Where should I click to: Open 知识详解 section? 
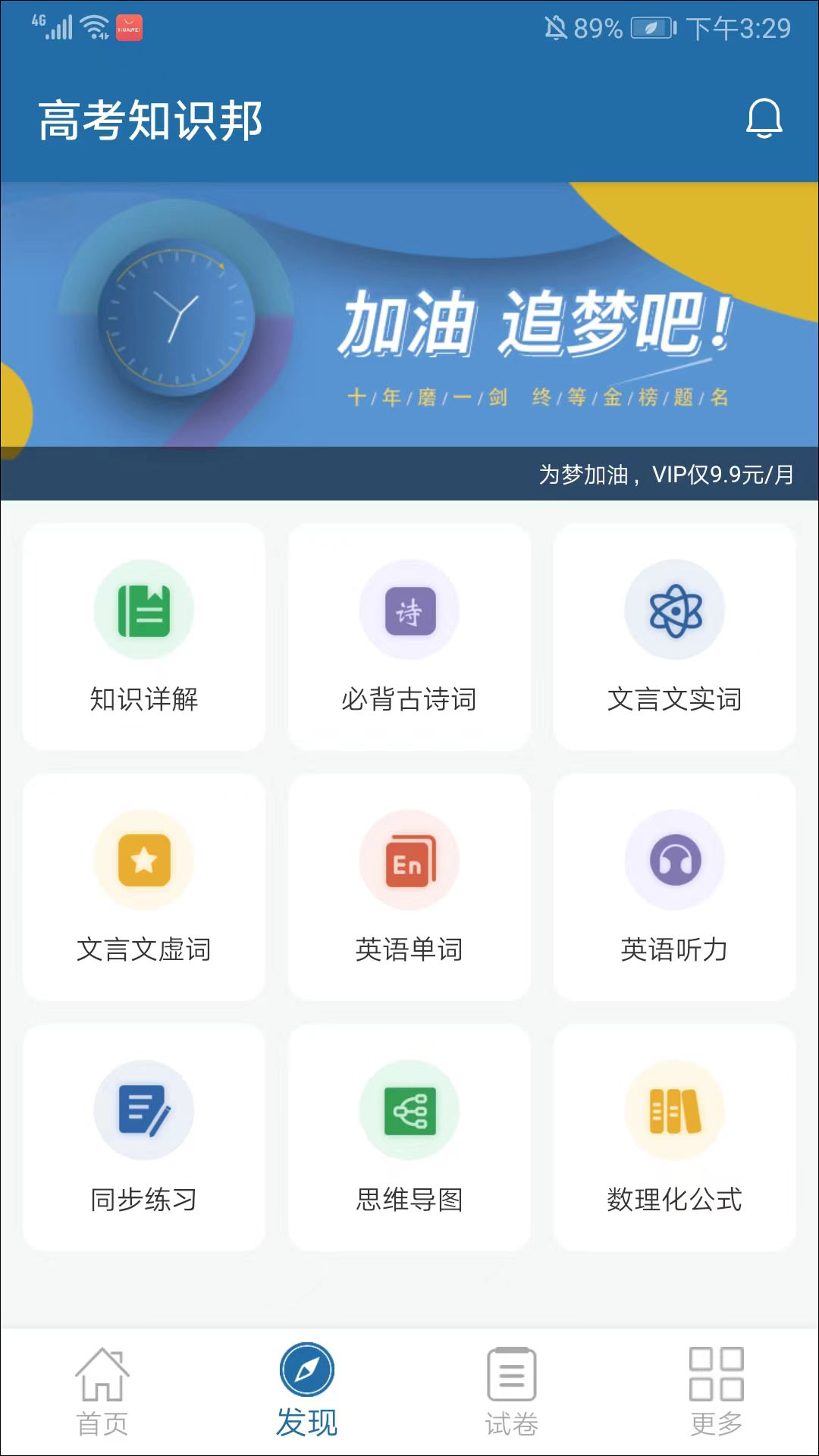[x=144, y=637]
